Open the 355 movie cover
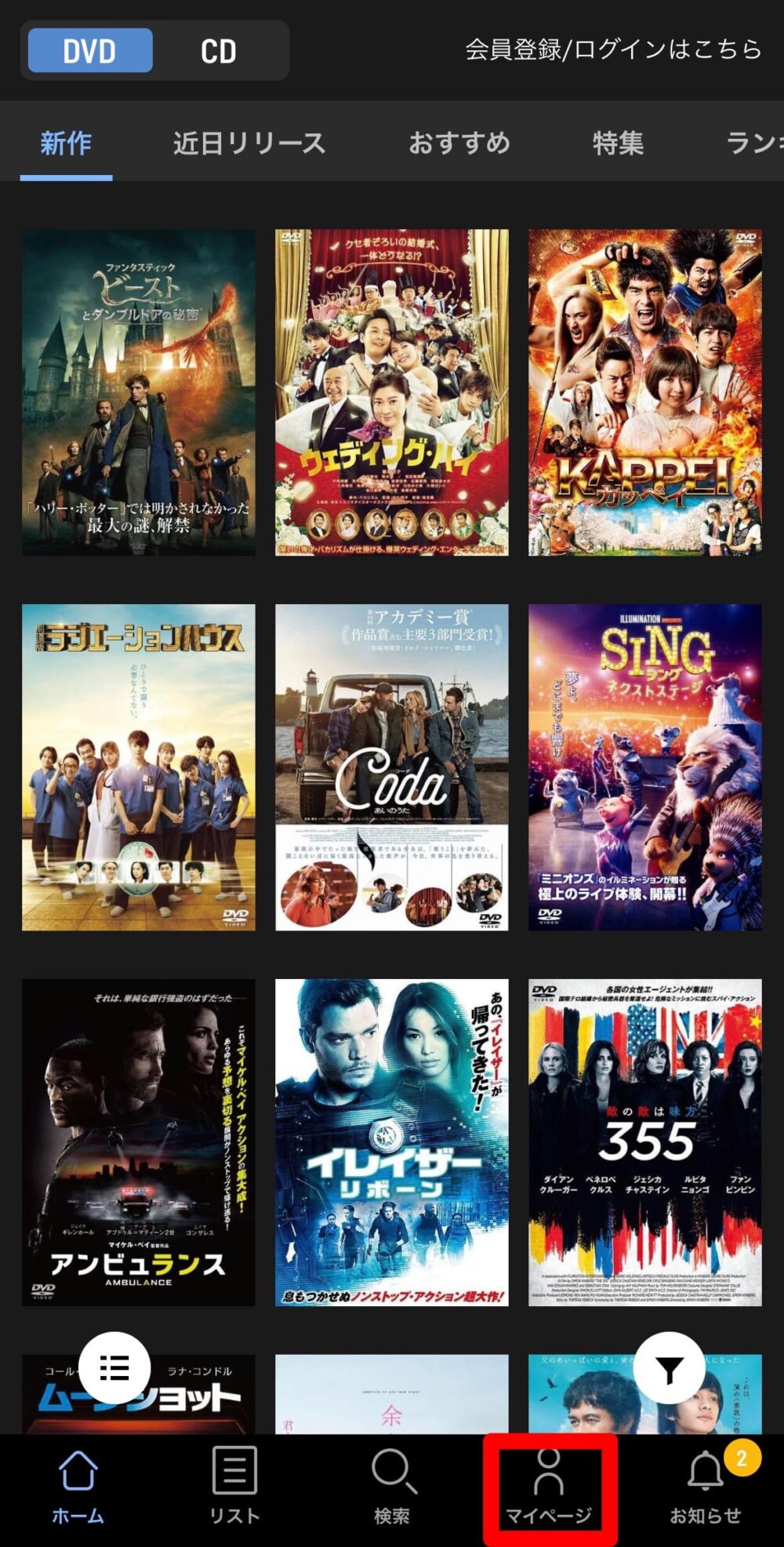This screenshot has width=784, height=1547. point(644,1142)
